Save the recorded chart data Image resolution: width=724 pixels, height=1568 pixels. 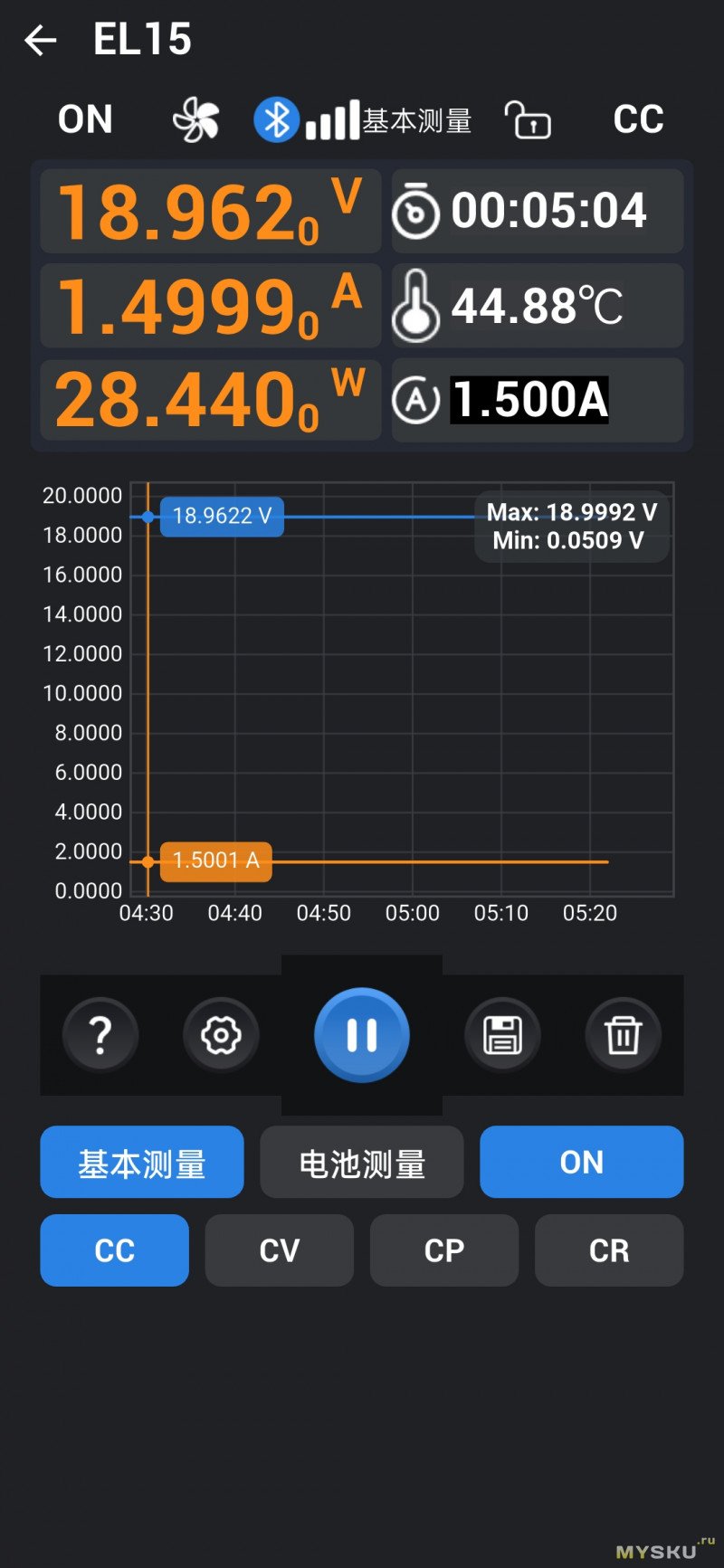[502, 1034]
